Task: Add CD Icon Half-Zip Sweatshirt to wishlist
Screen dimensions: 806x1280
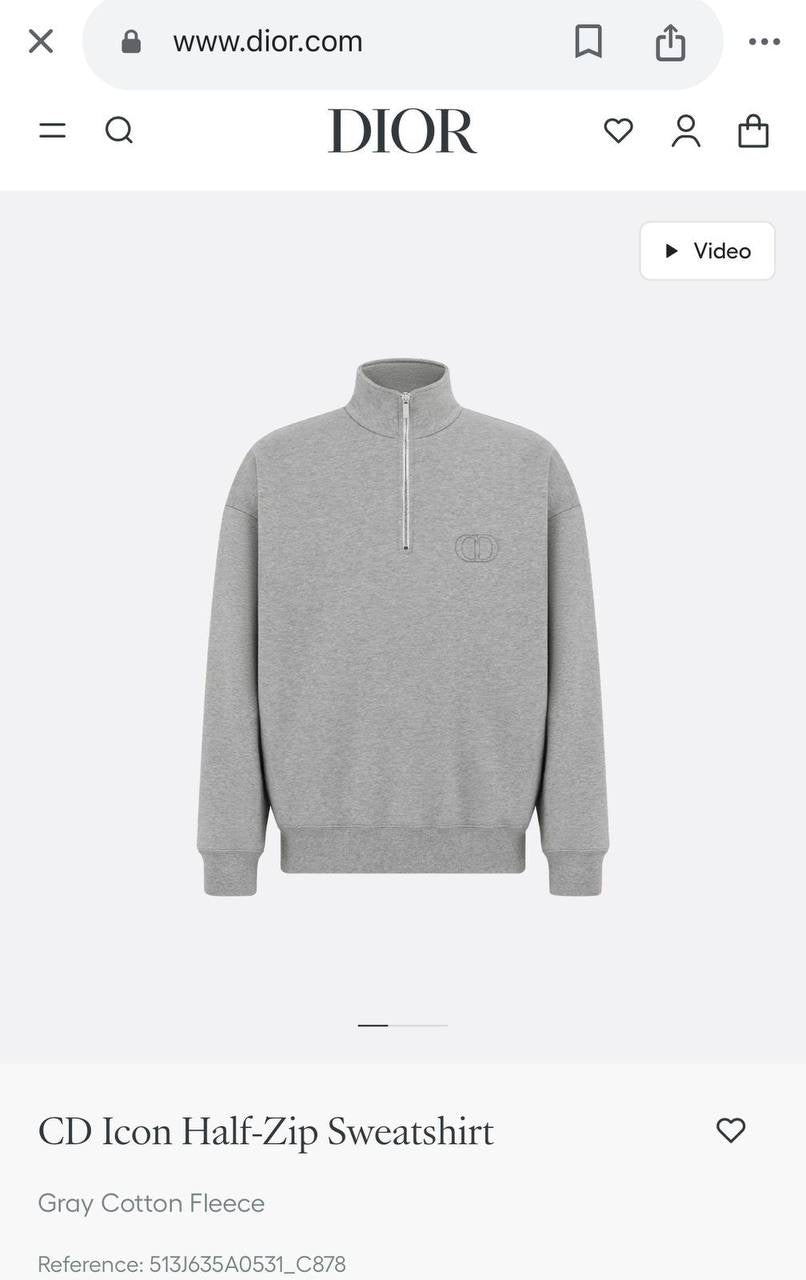Action: pyautogui.click(x=731, y=1130)
